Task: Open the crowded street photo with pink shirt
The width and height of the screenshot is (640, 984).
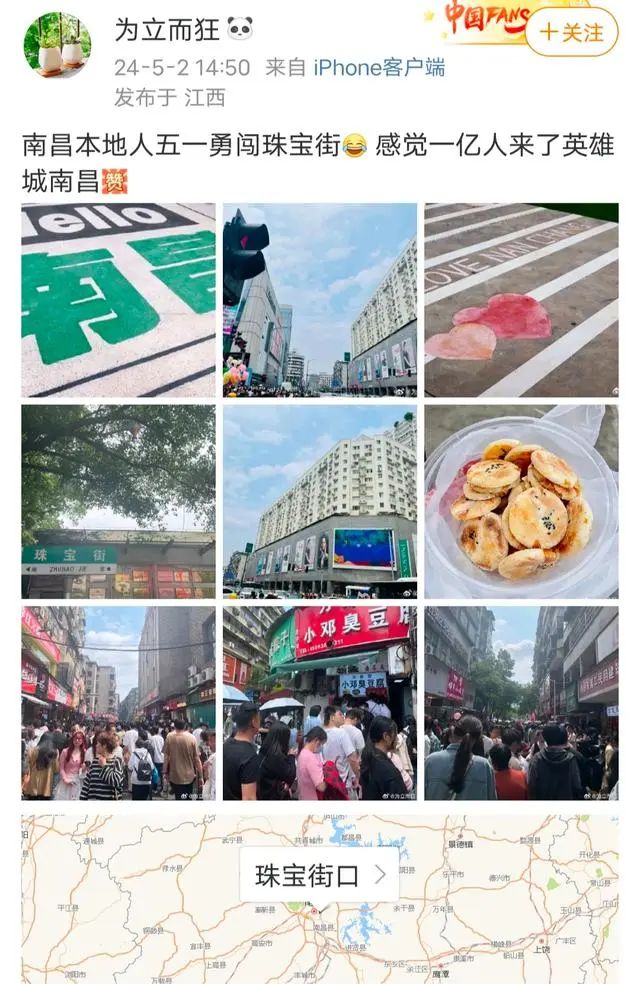Action: click(118, 703)
